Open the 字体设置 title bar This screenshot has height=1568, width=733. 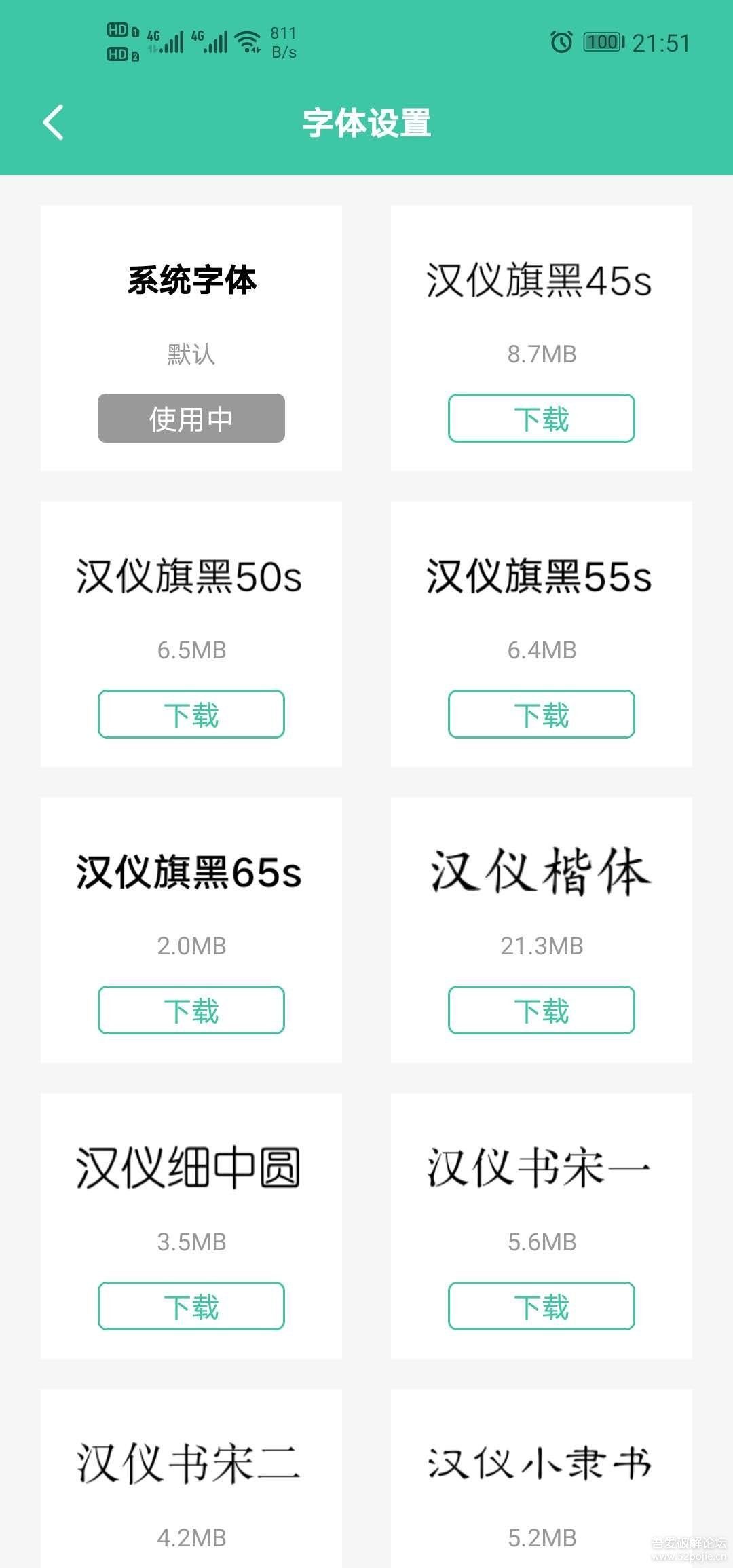(366, 123)
